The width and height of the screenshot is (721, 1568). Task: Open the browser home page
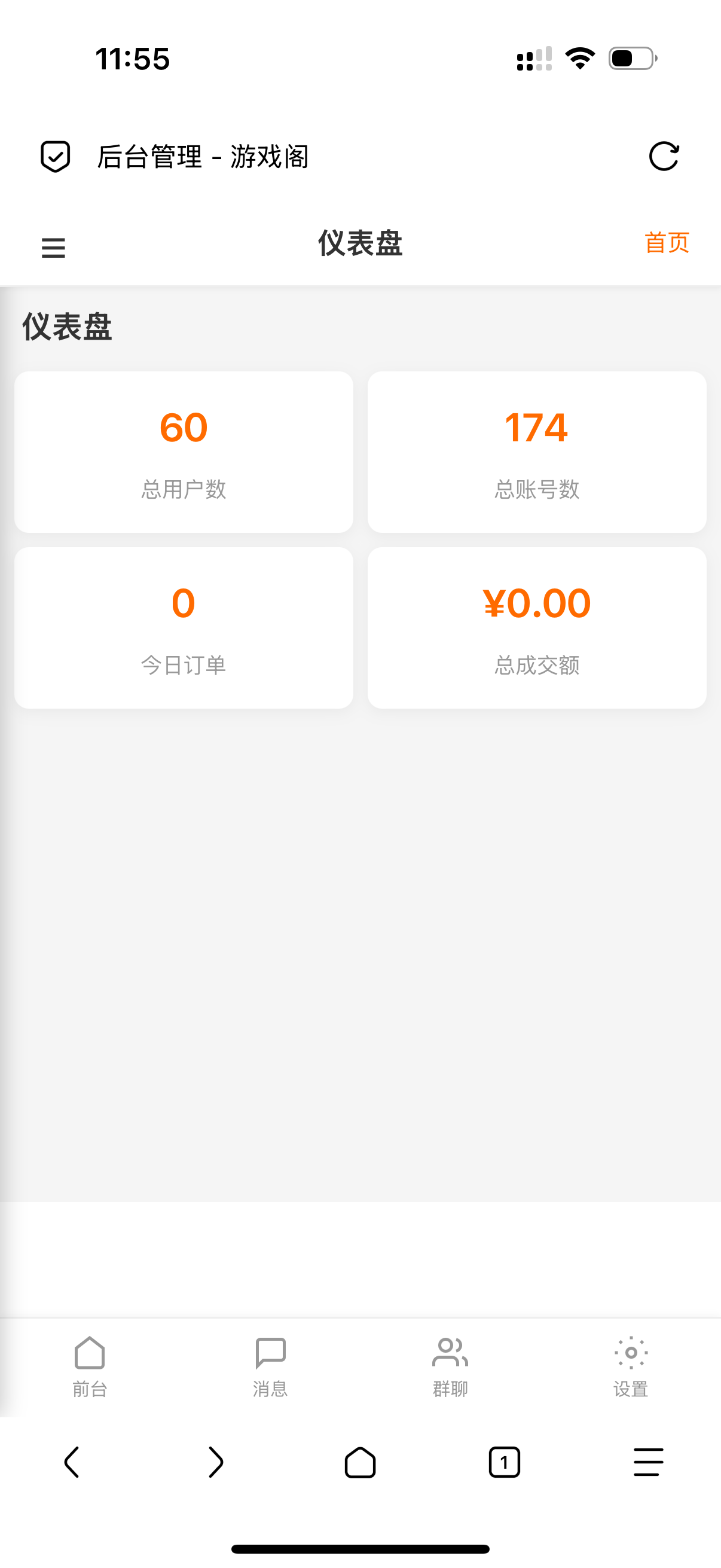coord(360,1462)
